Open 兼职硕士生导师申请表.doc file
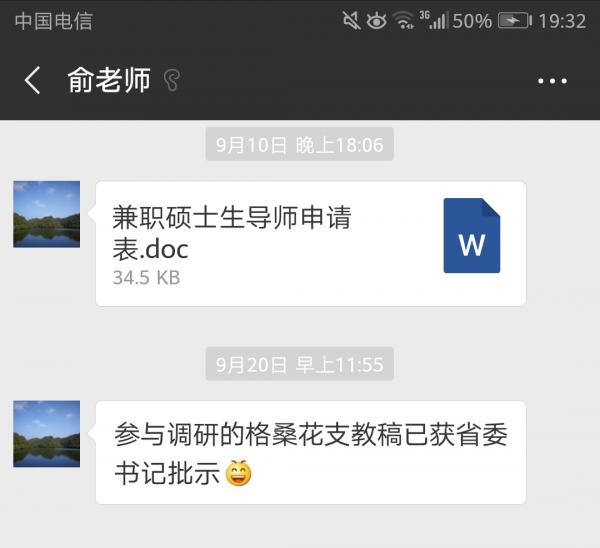 pyautogui.click(x=310, y=243)
